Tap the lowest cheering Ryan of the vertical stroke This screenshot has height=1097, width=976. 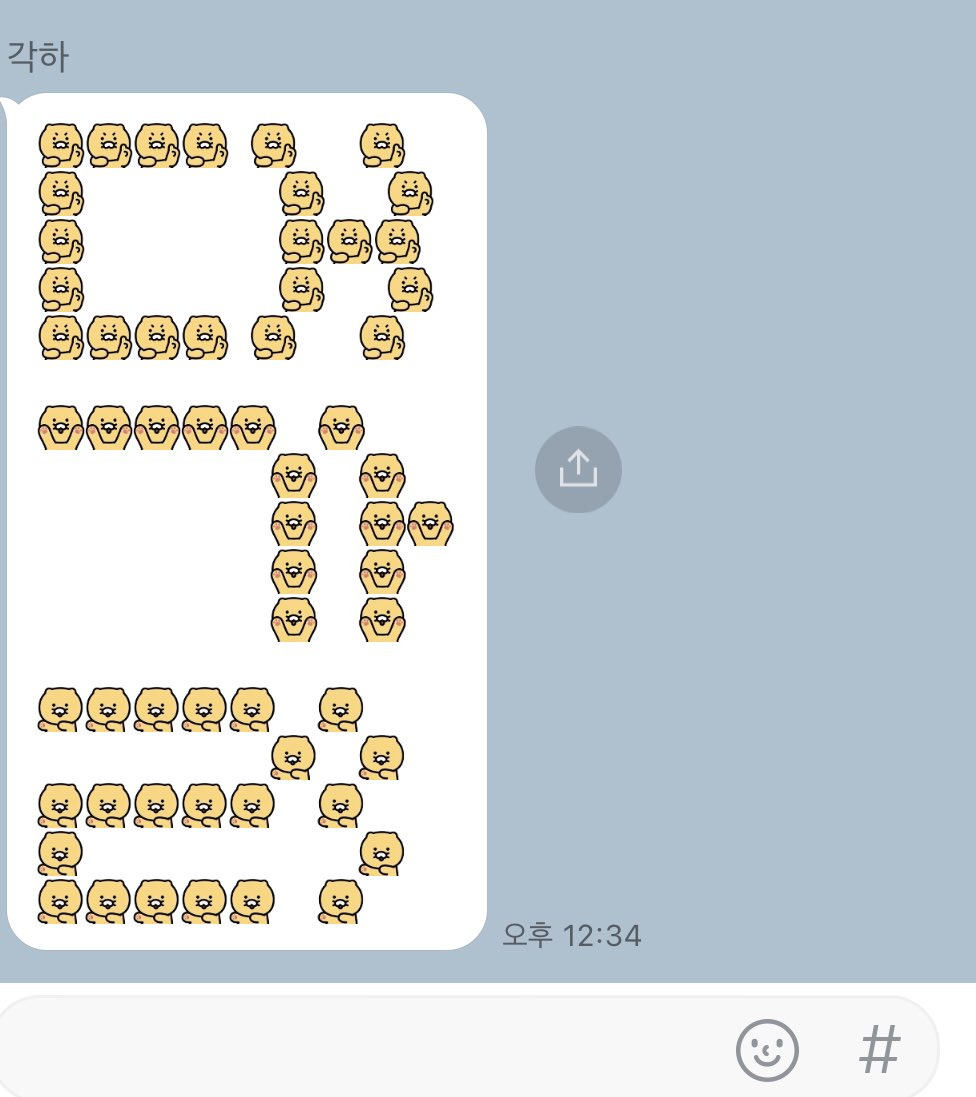294,619
